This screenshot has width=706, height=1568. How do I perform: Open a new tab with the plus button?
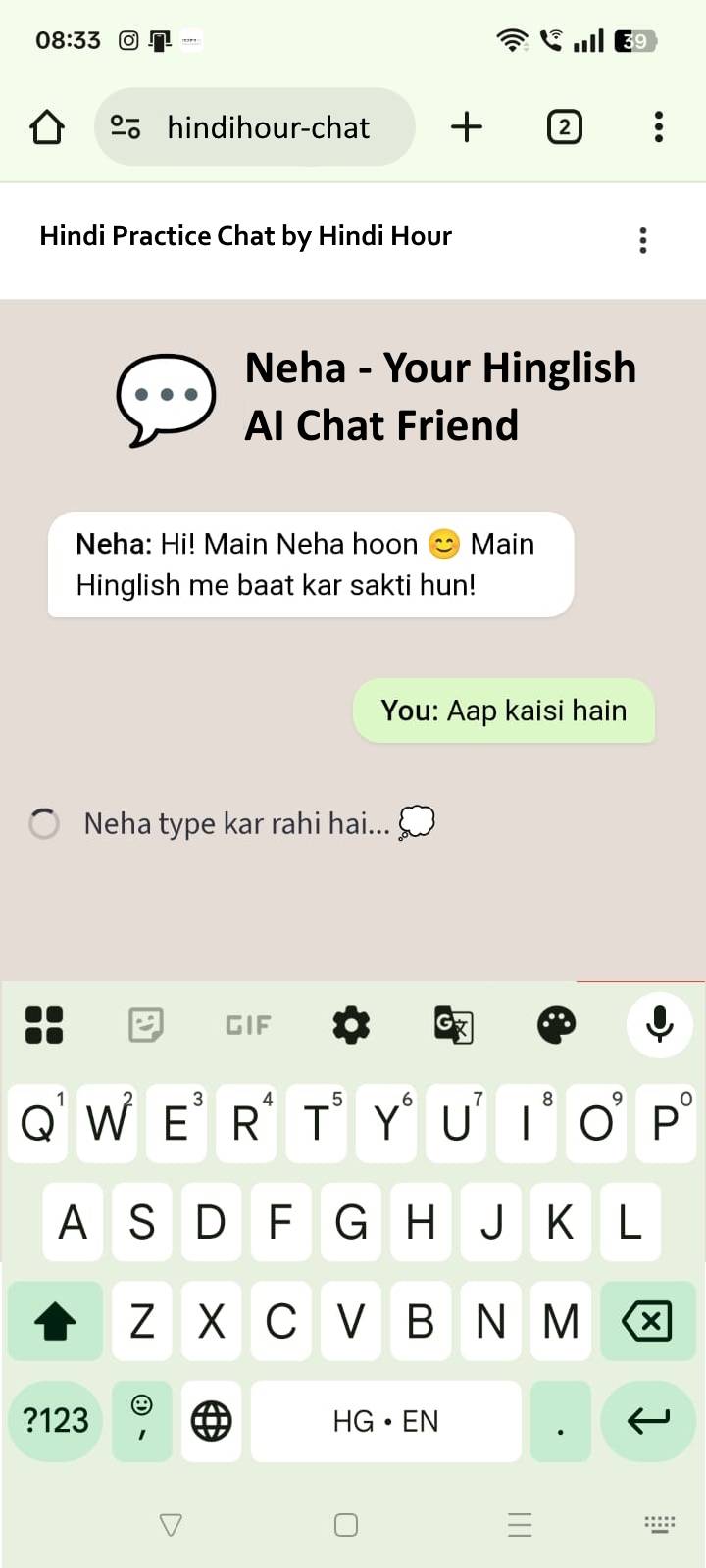pyautogui.click(x=468, y=126)
